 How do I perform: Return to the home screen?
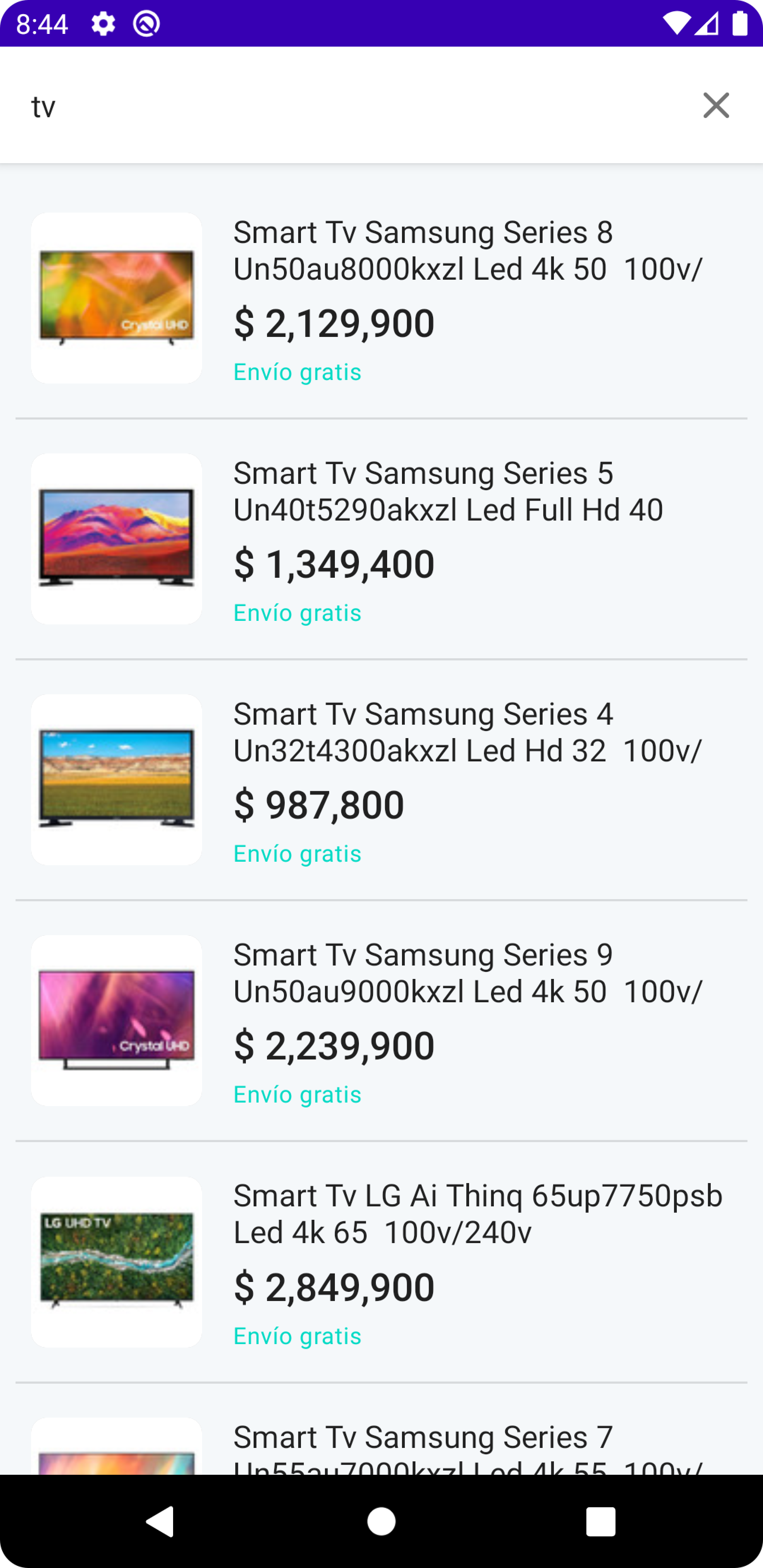click(381, 1522)
